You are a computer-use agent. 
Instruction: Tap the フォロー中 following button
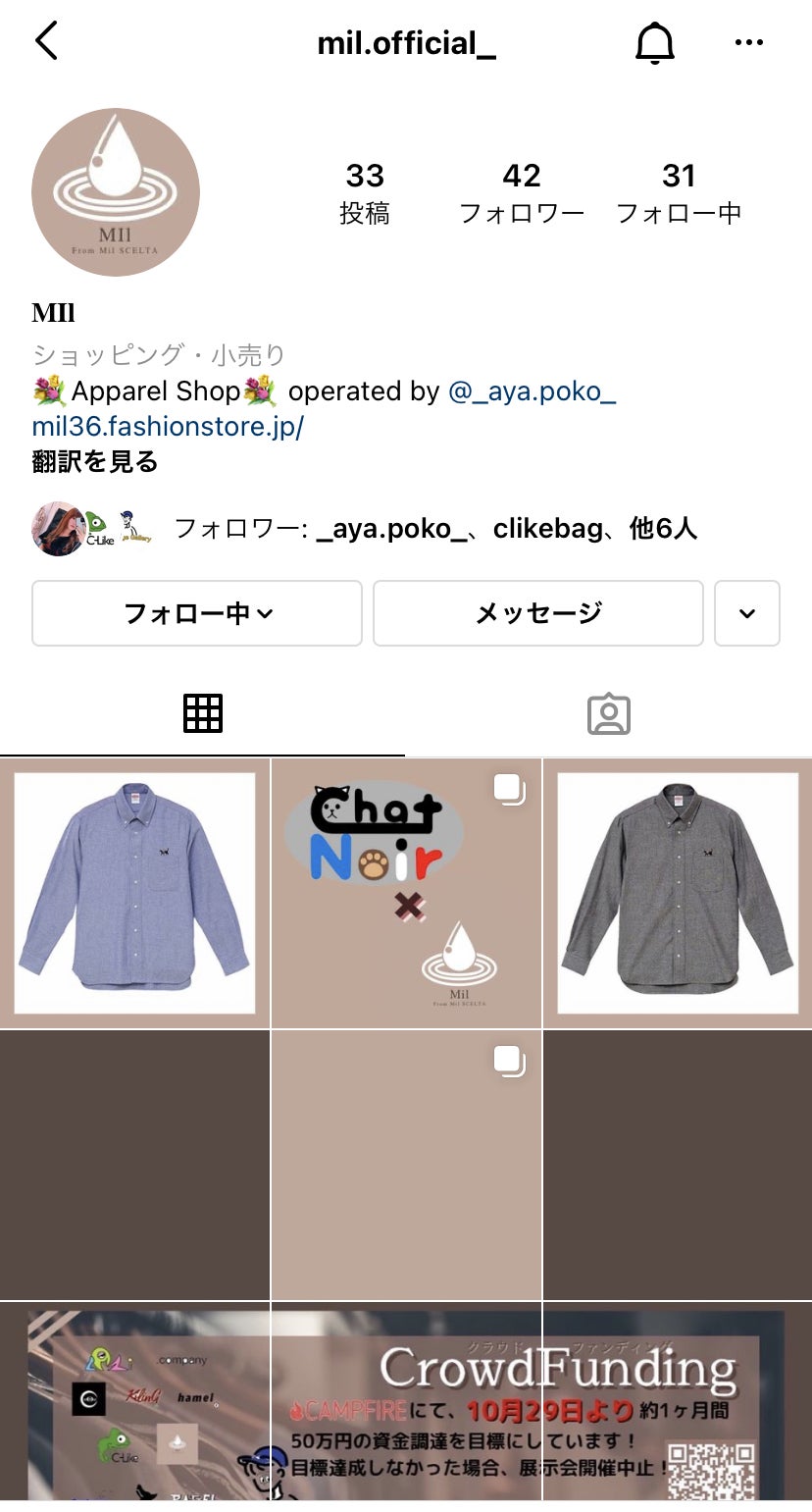[x=197, y=613]
